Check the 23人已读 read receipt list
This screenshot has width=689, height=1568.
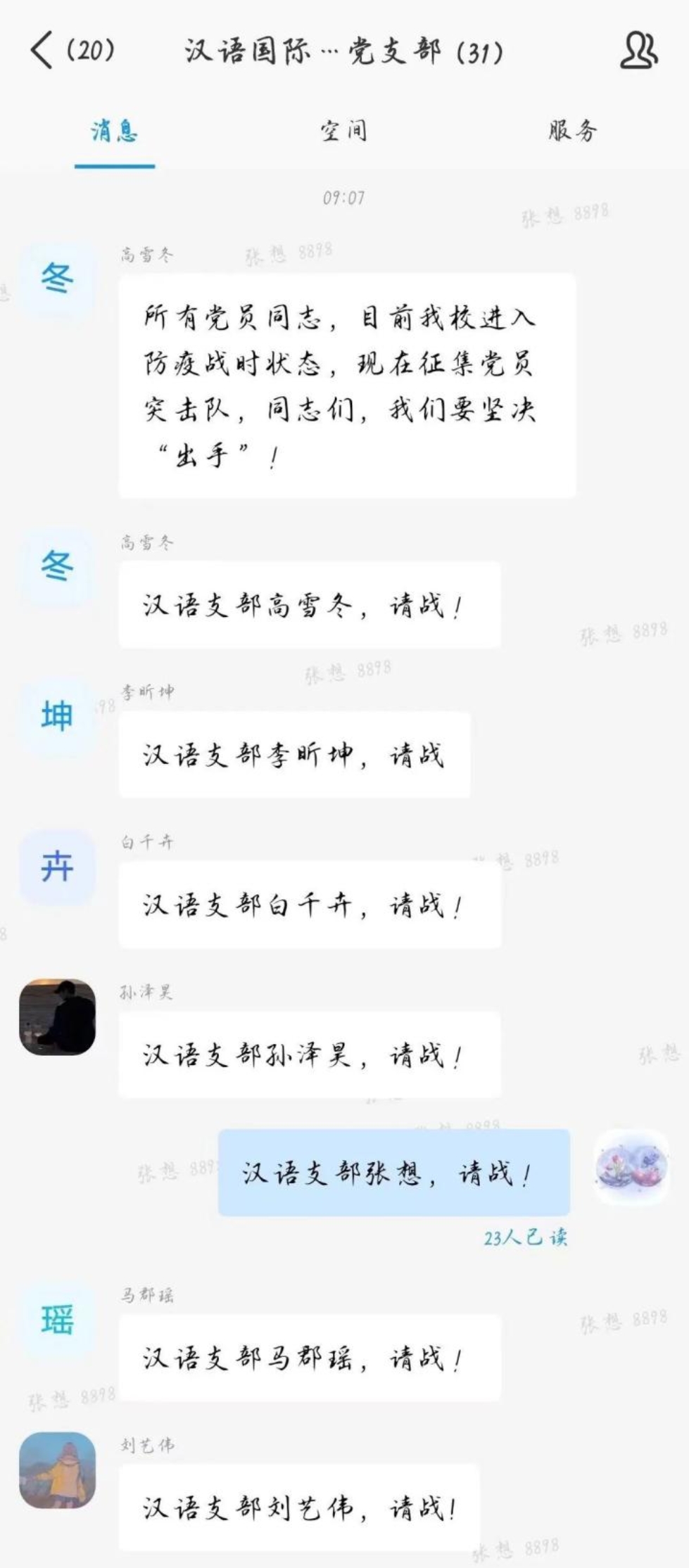(525, 1237)
